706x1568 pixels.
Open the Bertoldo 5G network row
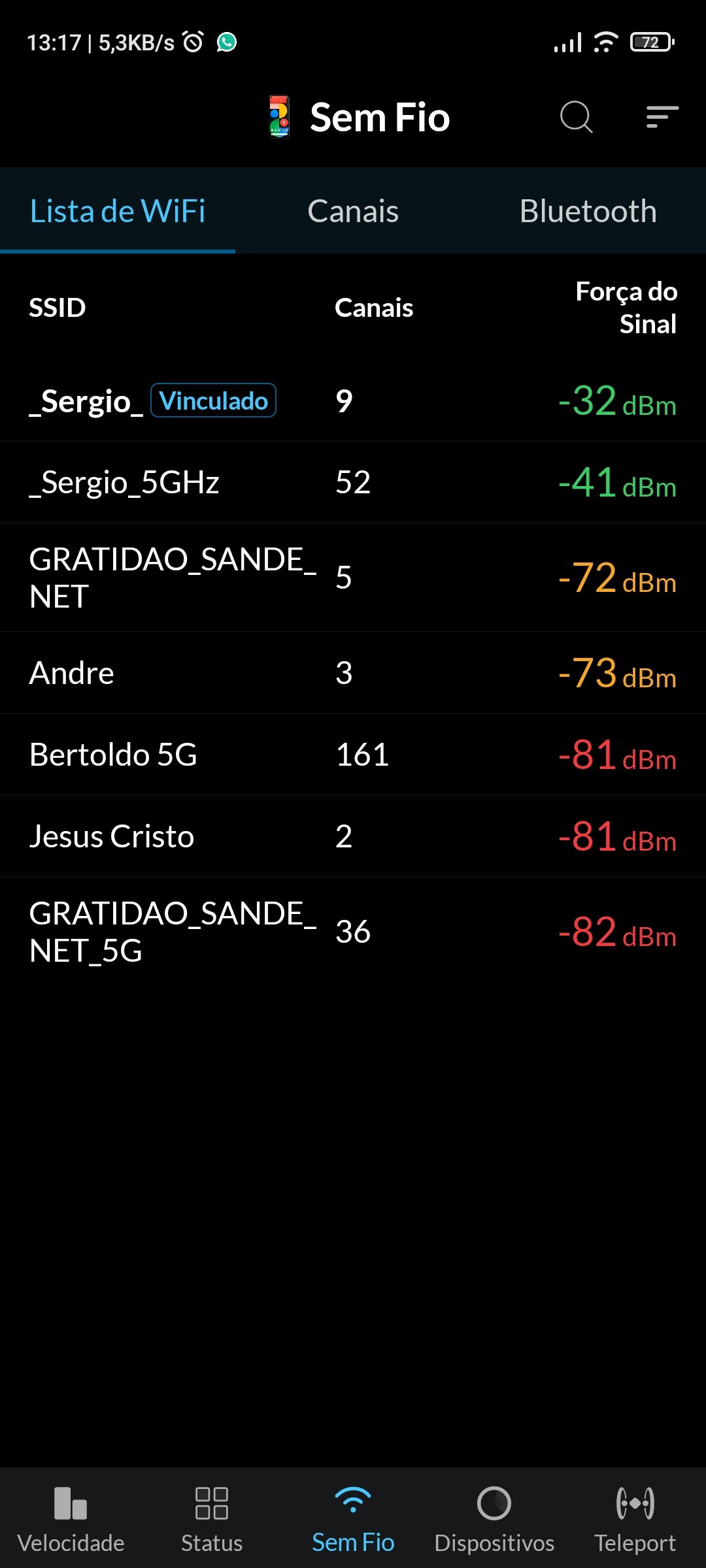click(x=113, y=755)
